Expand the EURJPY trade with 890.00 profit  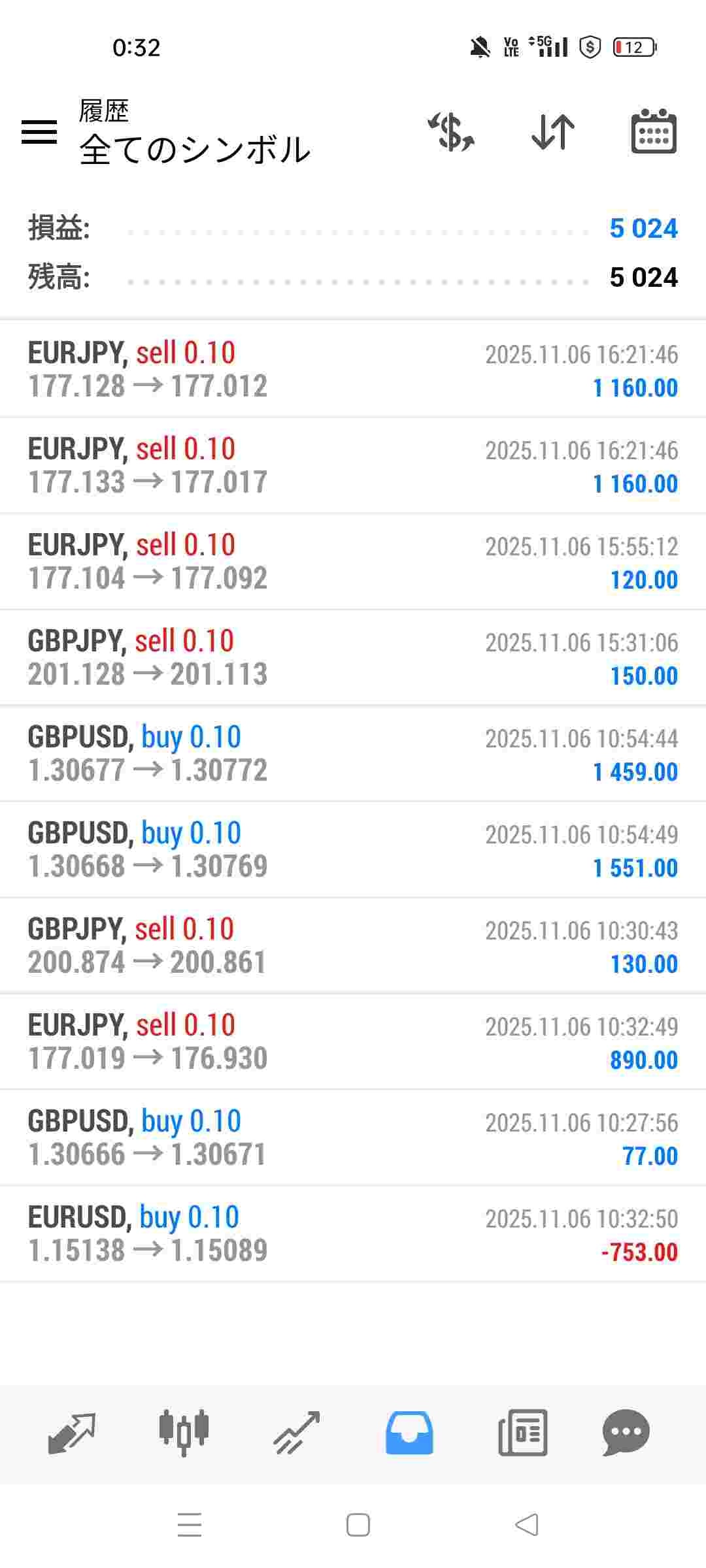353,1042
